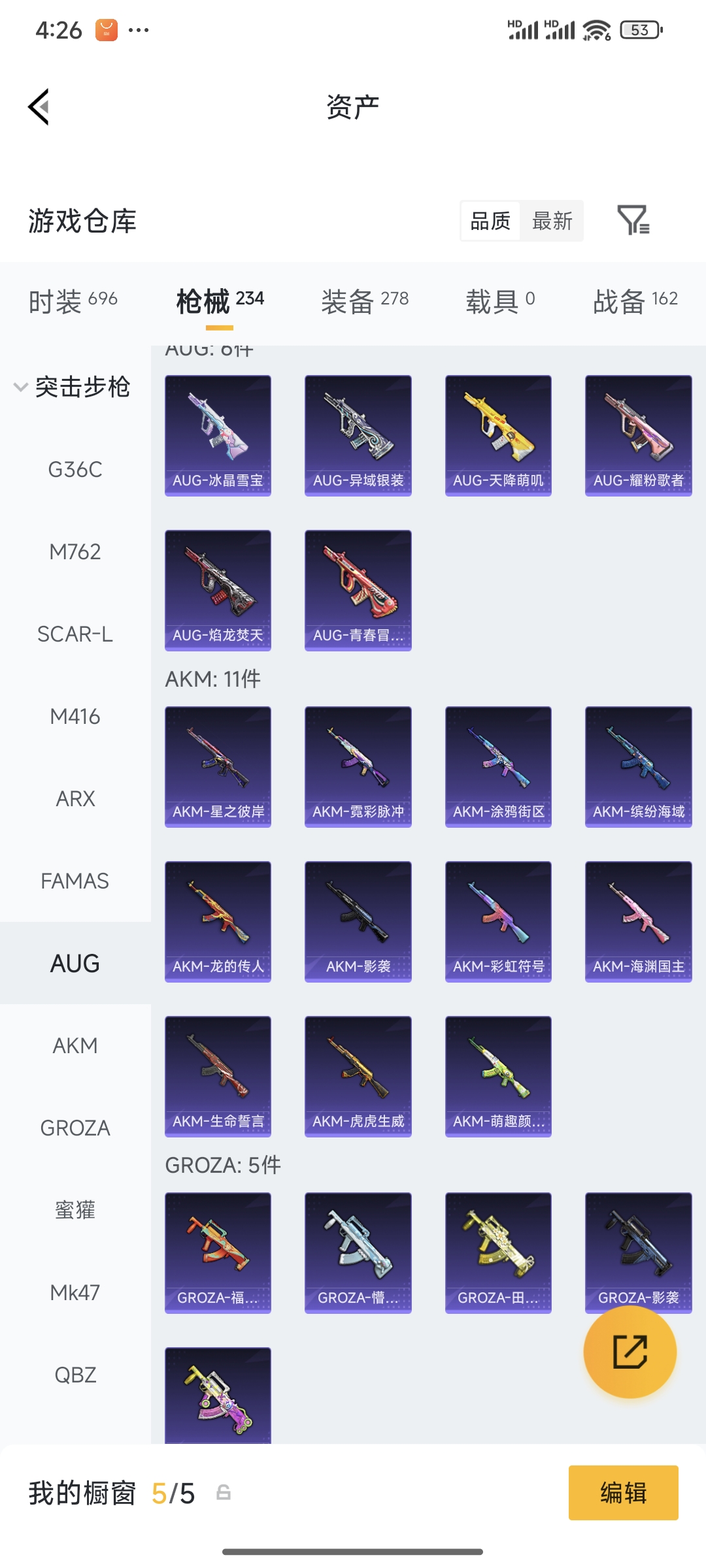Switch sorting to 最新
Image resolution: width=706 pixels, height=1568 pixels.
coord(552,221)
